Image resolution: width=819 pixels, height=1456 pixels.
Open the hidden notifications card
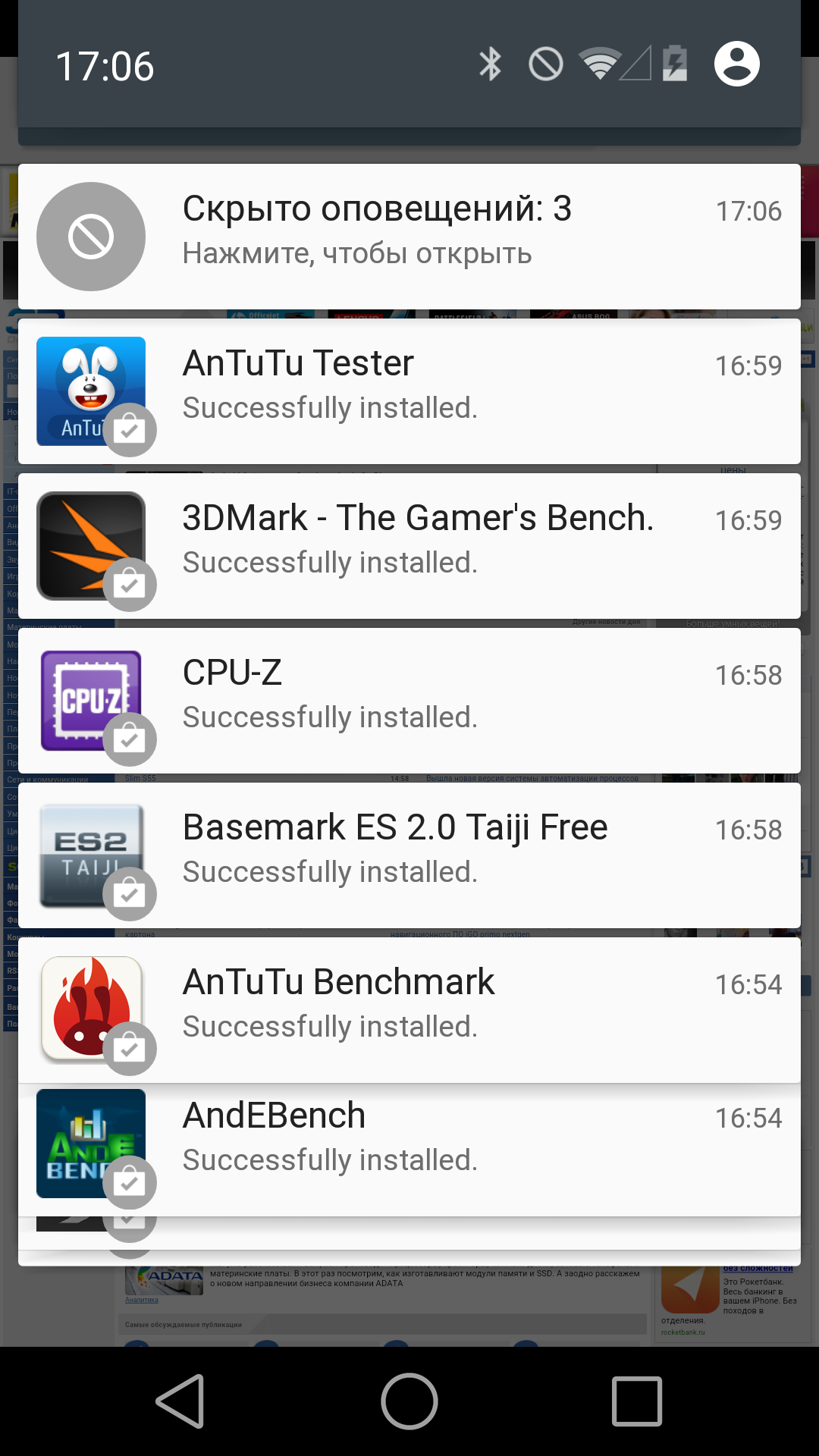(409, 236)
